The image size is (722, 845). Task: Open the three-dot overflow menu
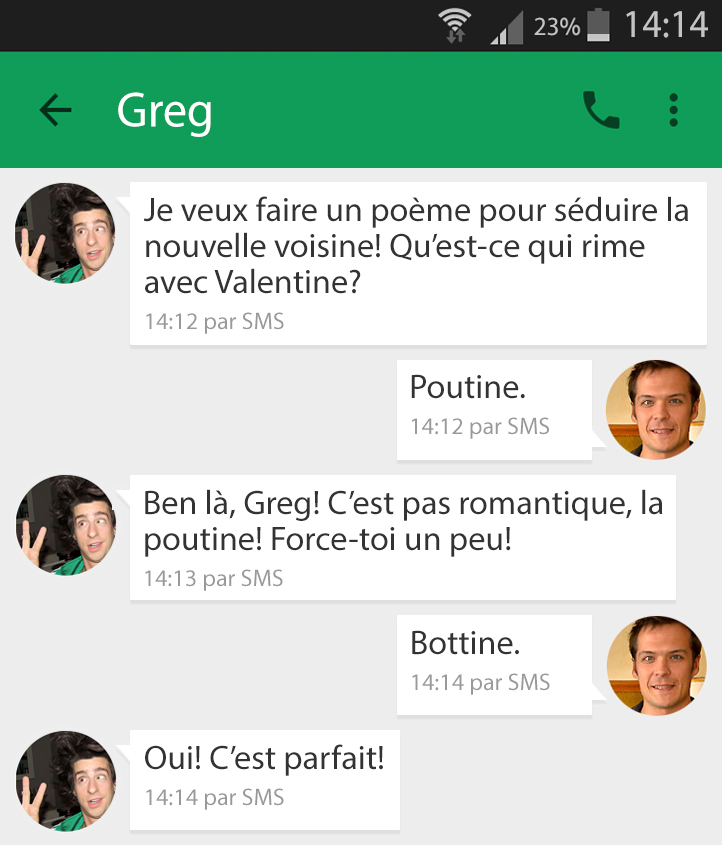[x=674, y=110]
